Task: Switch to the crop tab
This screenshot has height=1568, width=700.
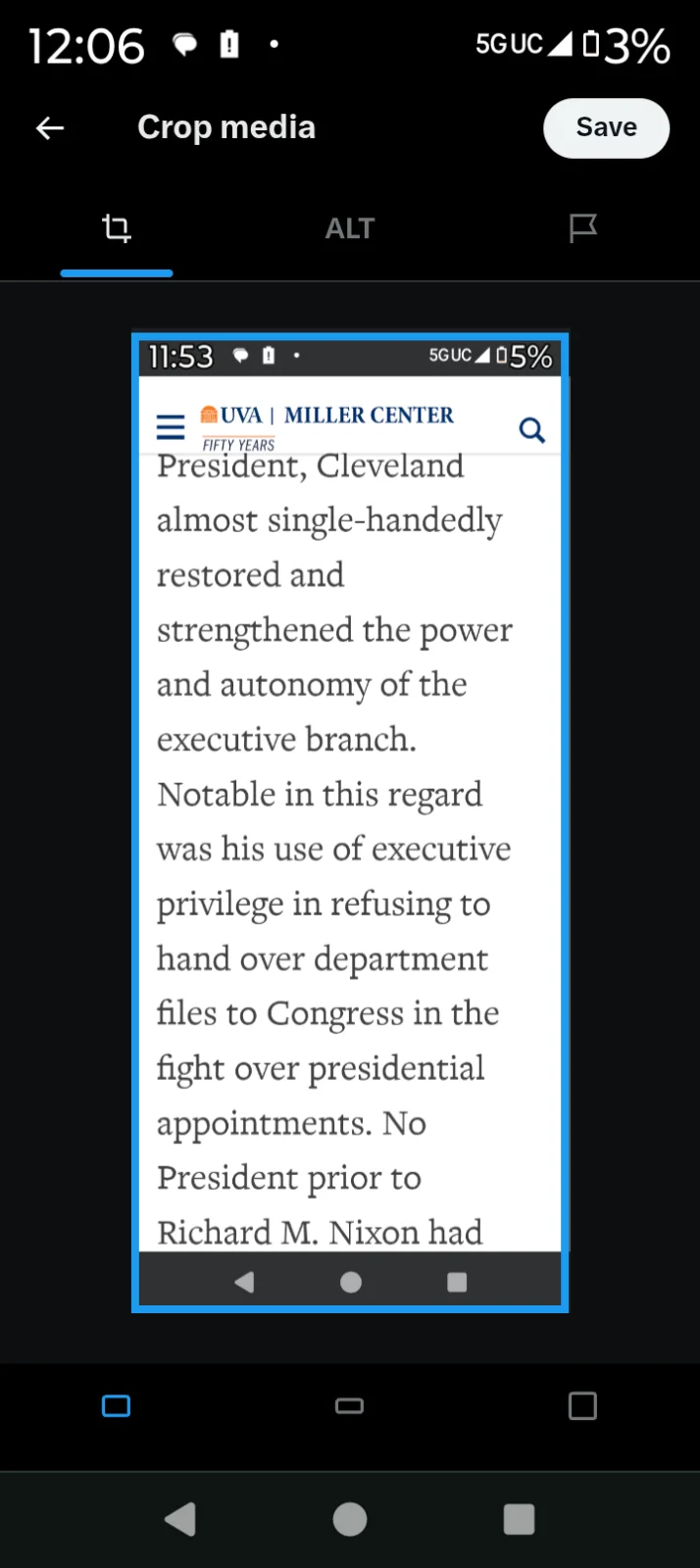Action: [x=117, y=228]
